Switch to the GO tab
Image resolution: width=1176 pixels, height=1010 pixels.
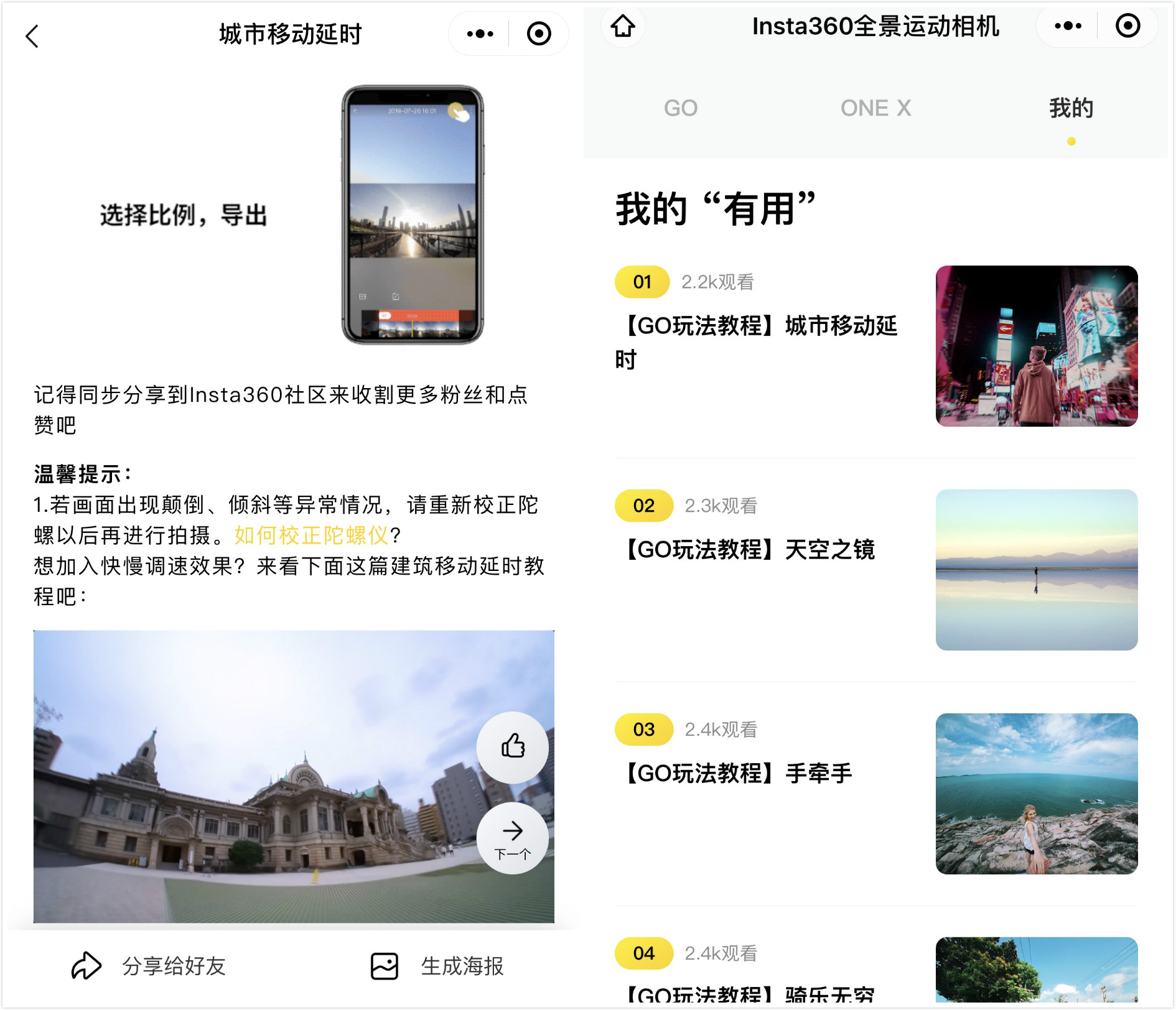680,108
